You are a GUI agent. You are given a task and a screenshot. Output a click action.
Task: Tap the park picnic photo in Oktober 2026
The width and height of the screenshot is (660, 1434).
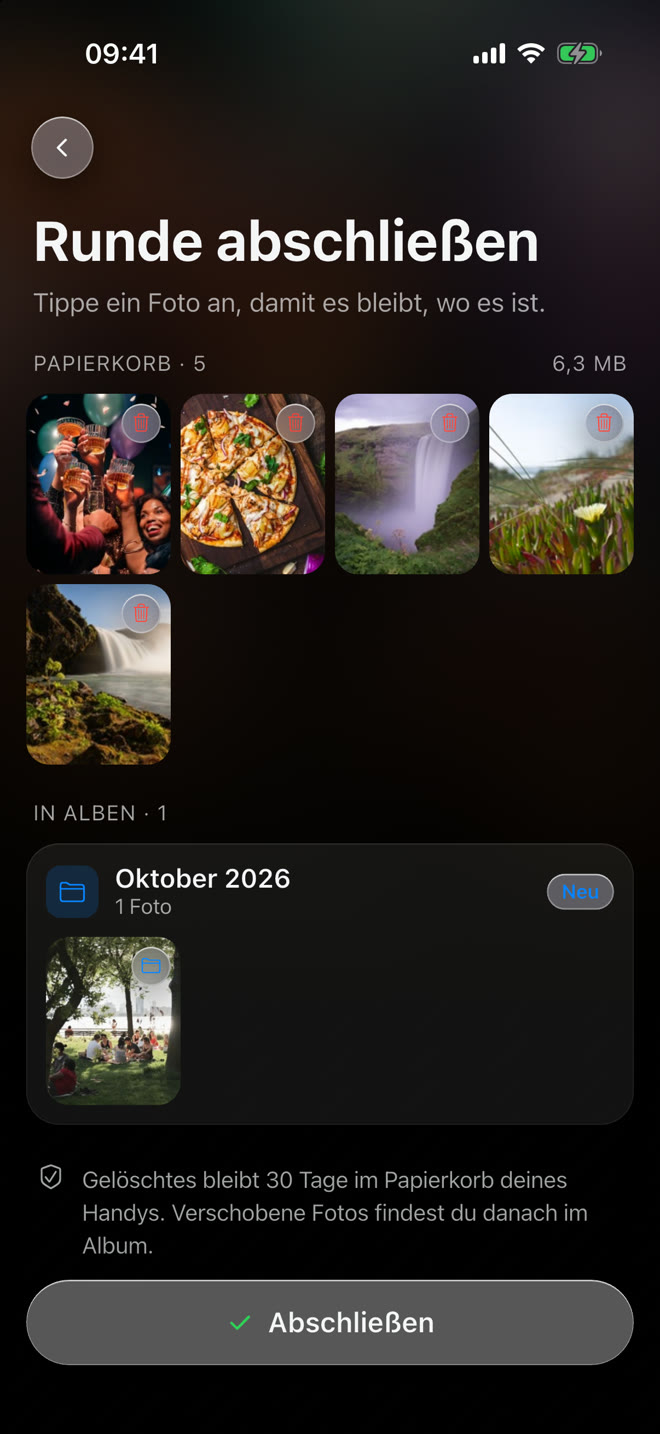(x=113, y=1021)
